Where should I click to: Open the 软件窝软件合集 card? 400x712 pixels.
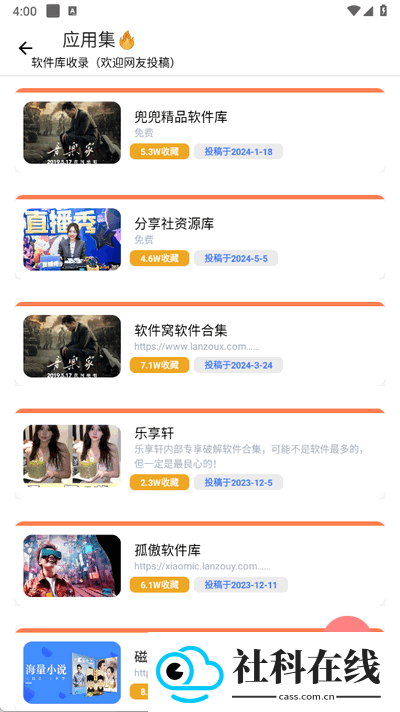pyautogui.click(x=200, y=344)
